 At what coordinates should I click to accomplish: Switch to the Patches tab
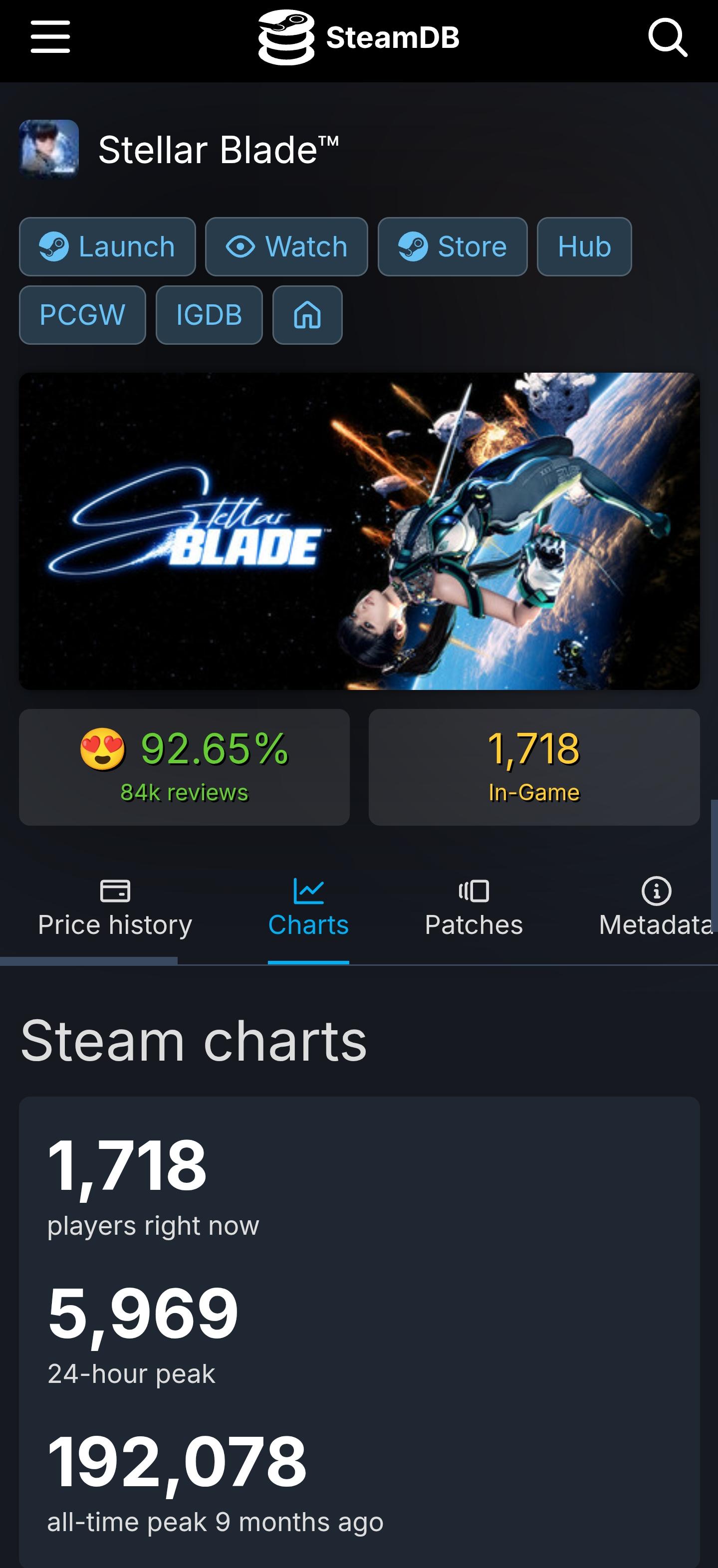point(473,908)
